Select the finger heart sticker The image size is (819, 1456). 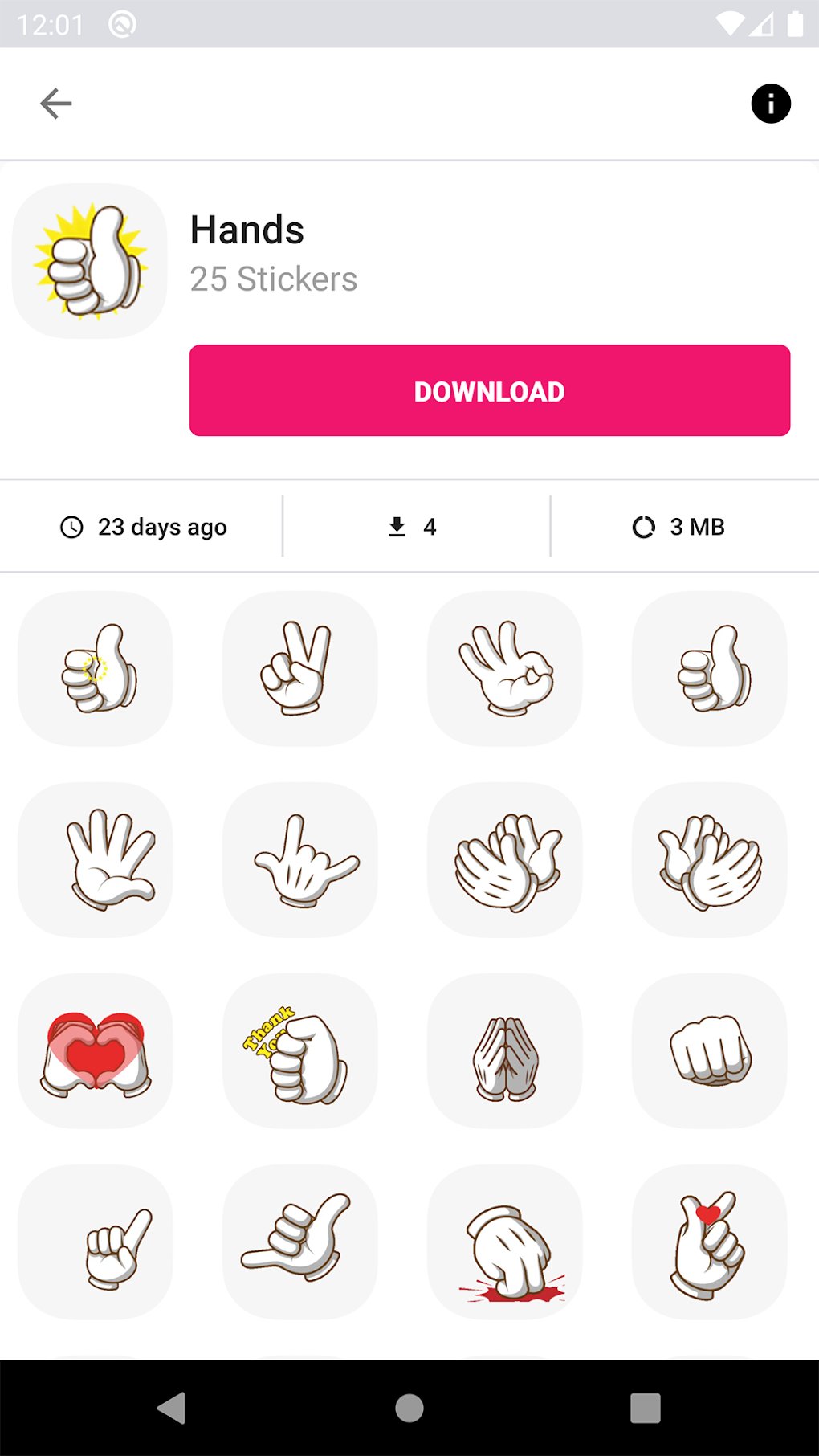(x=709, y=1242)
